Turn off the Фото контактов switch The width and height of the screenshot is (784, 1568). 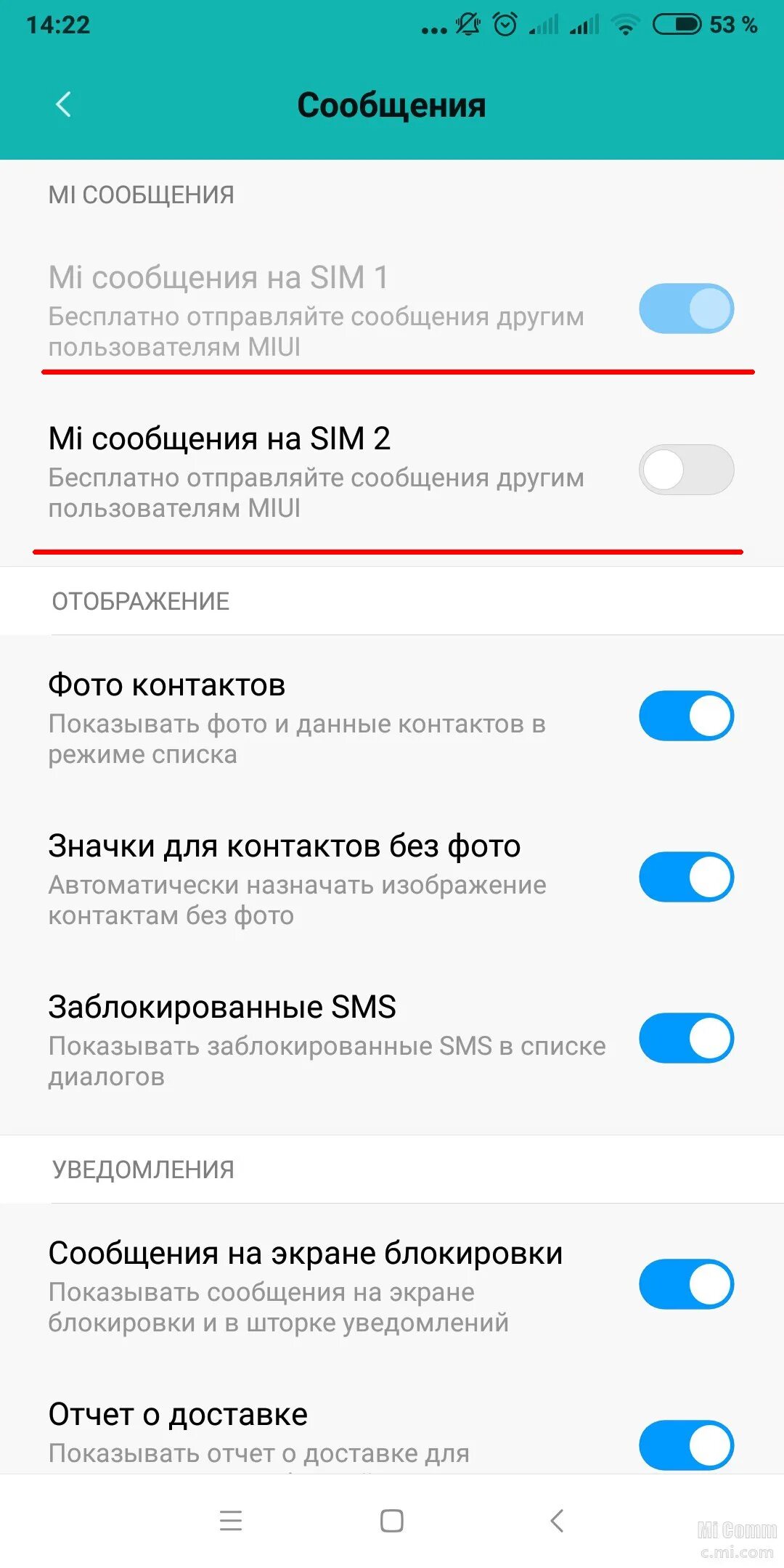pyautogui.click(x=686, y=716)
